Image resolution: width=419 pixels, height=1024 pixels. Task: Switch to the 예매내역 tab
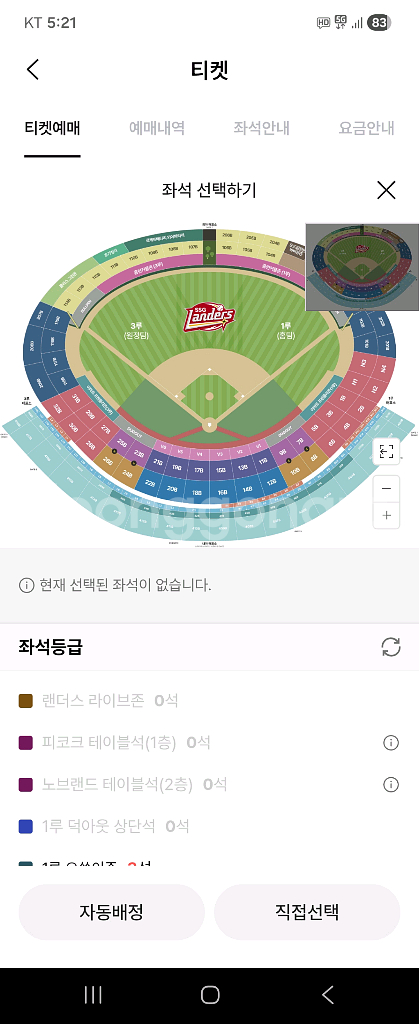tap(157, 128)
